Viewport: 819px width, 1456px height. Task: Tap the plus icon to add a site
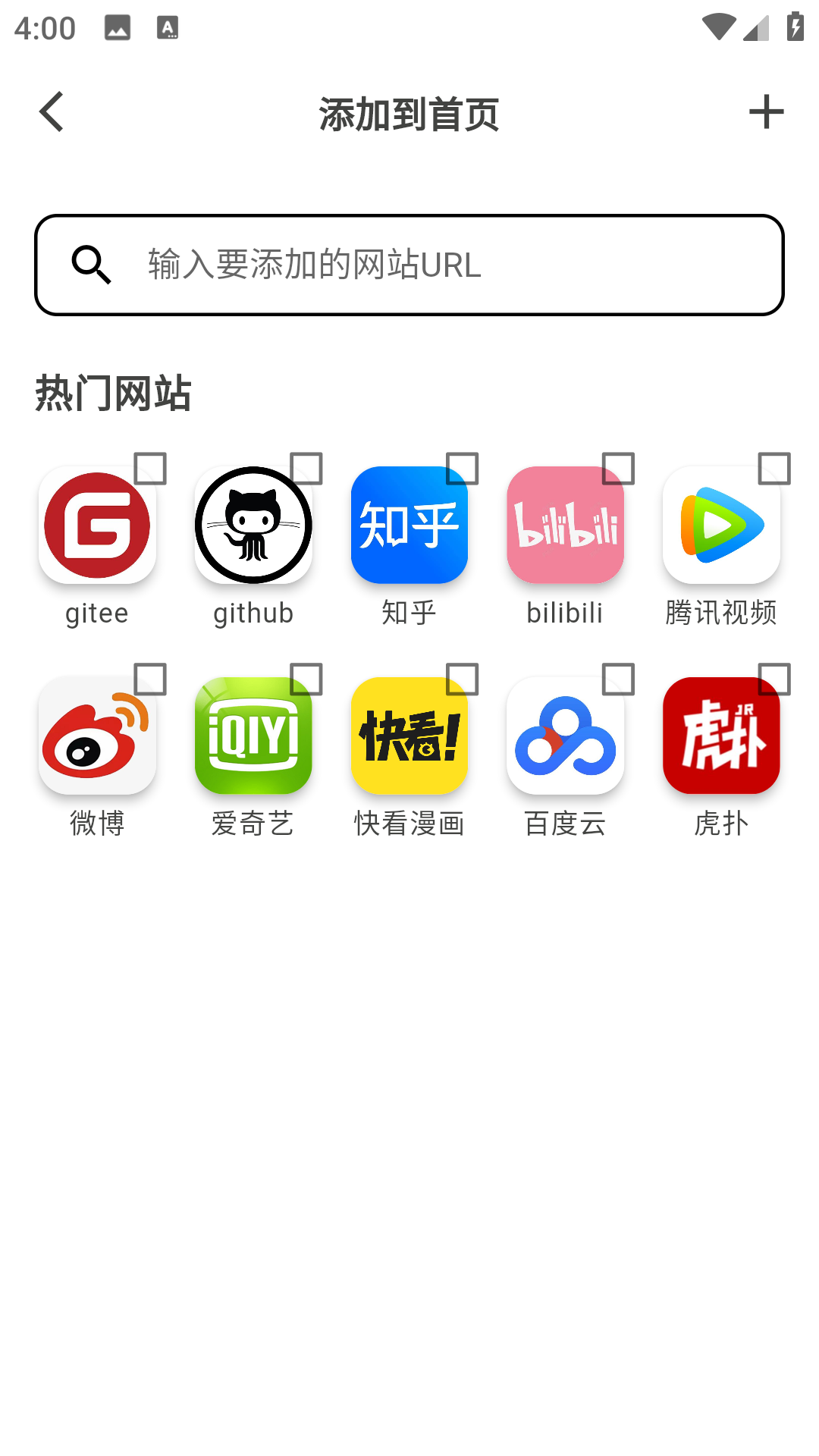(766, 112)
